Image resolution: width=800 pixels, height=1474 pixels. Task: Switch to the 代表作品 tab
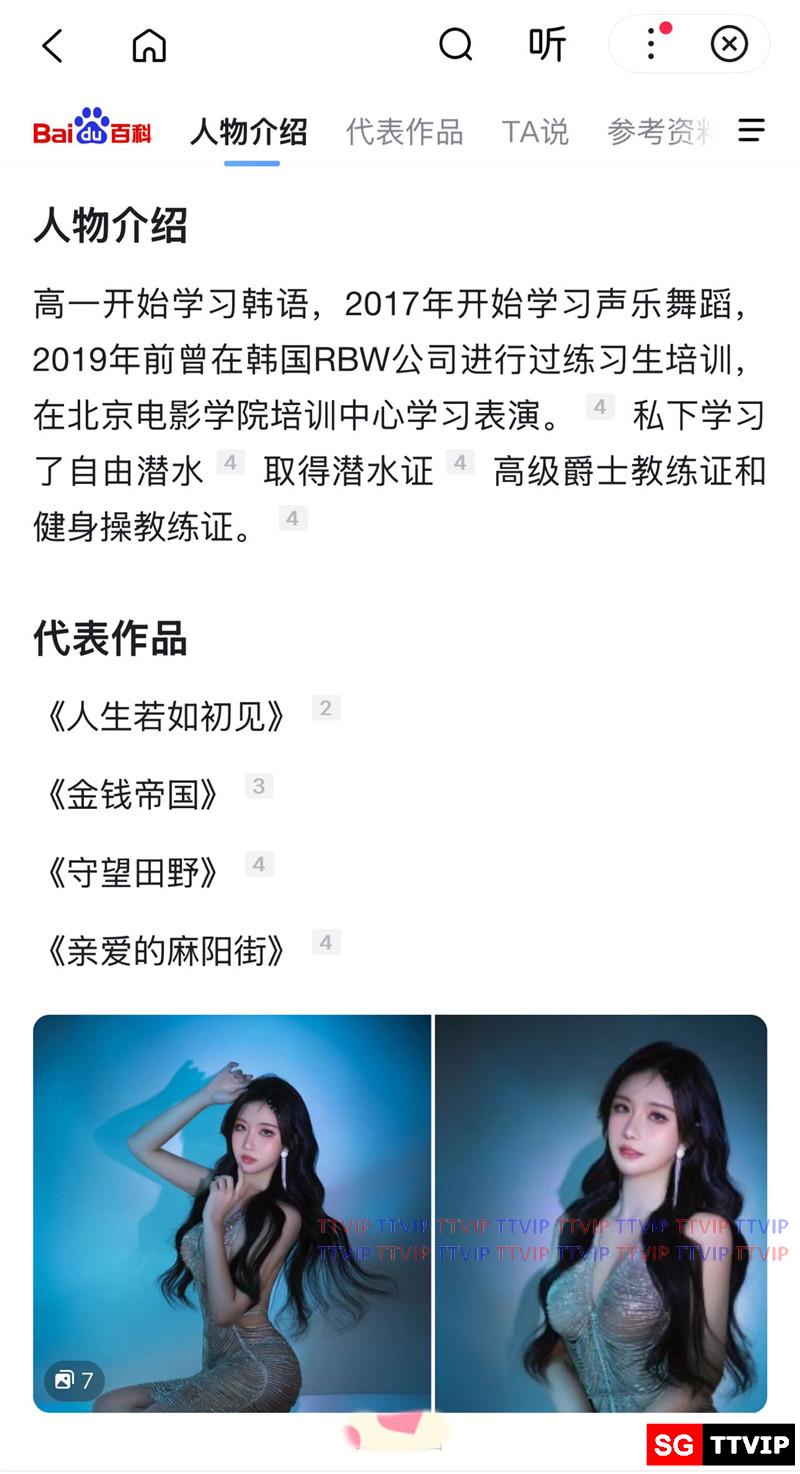(x=404, y=131)
